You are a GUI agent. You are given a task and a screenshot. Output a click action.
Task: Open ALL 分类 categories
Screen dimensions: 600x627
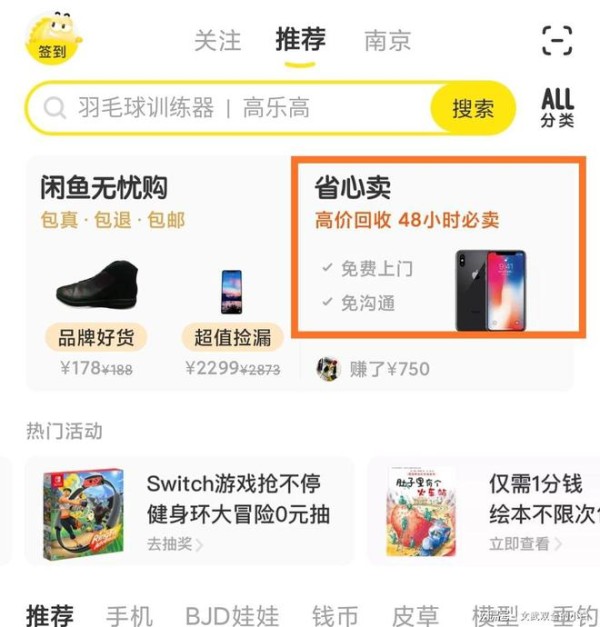coord(557,108)
